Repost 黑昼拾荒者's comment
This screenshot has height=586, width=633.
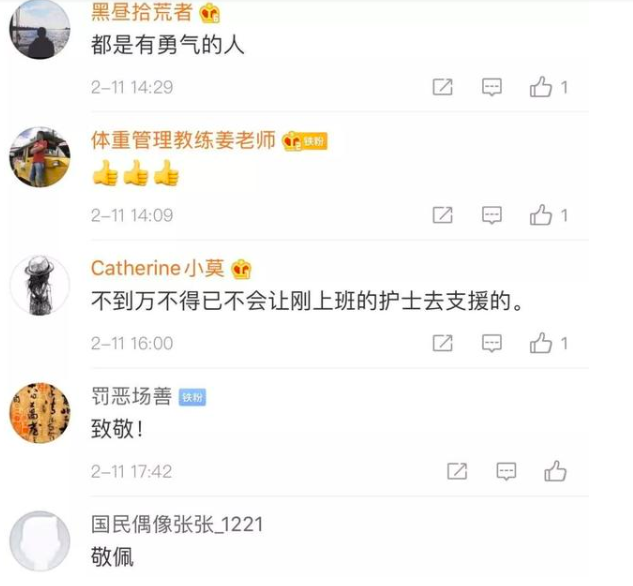[x=442, y=87]
